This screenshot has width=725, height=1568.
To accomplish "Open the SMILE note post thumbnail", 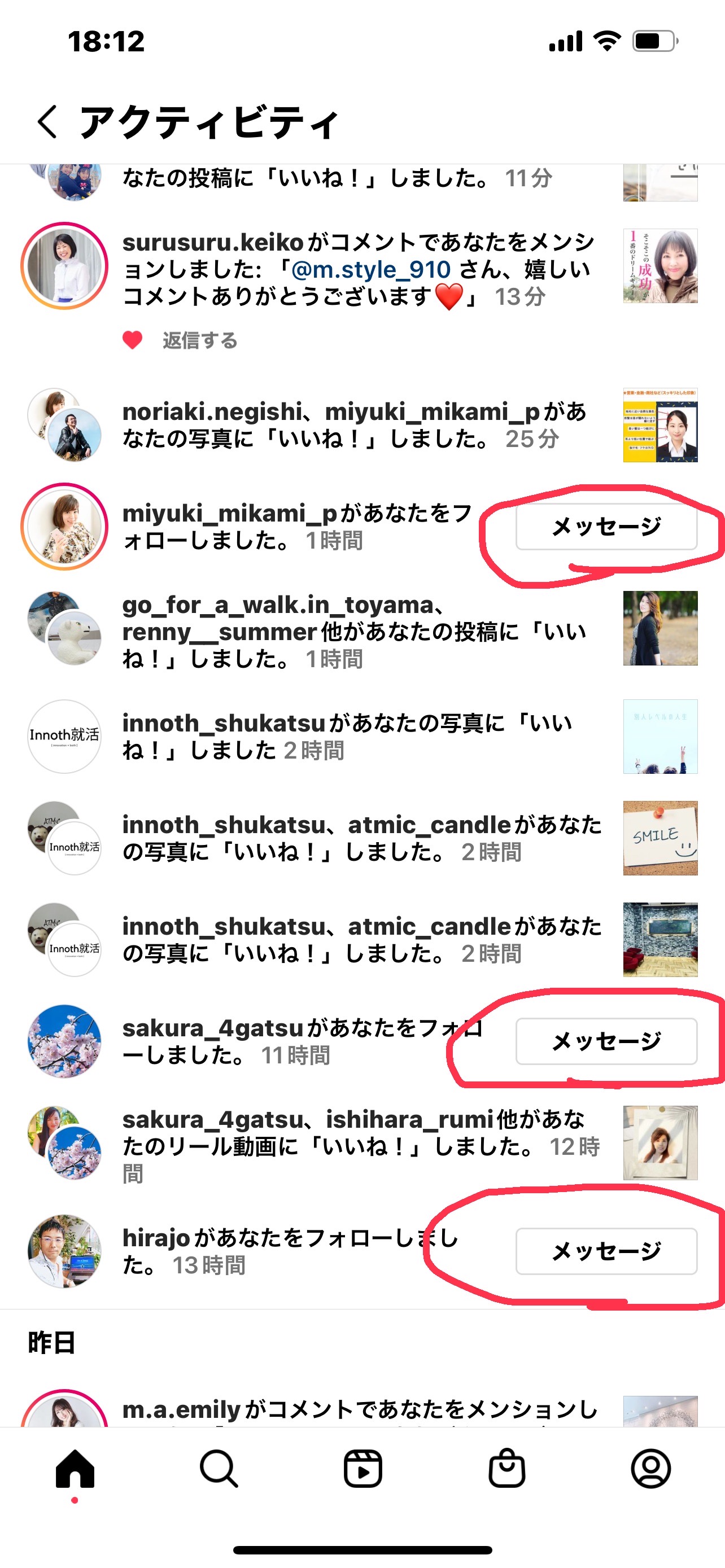I will pyautogui.click(x=661, y=838).
